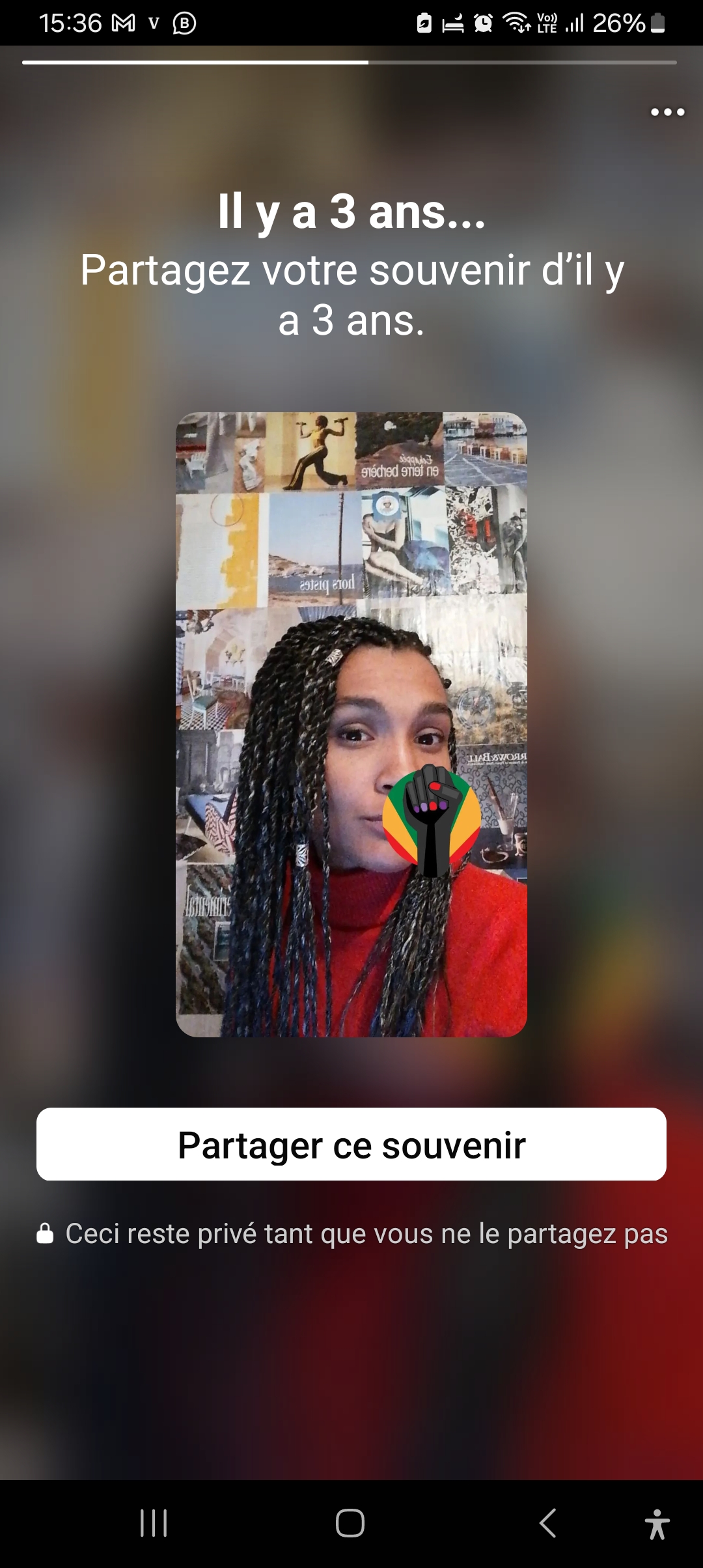Image resolution: width=703 pixels, height=1568 pixels.
Task: Return to the home screen
Action: pyautogui.click(x=350, y=1523)
